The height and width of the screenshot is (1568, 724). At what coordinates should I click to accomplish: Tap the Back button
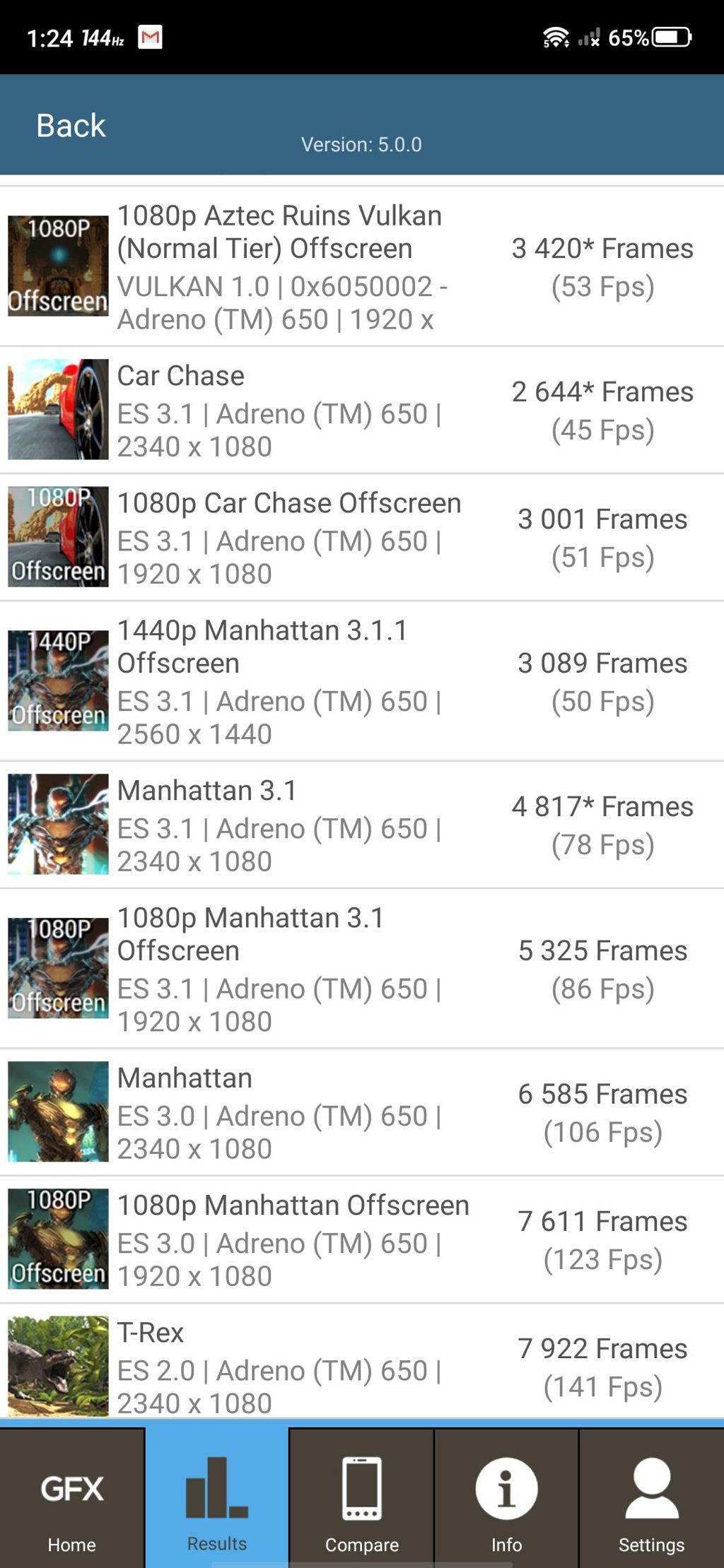[71, 126]
